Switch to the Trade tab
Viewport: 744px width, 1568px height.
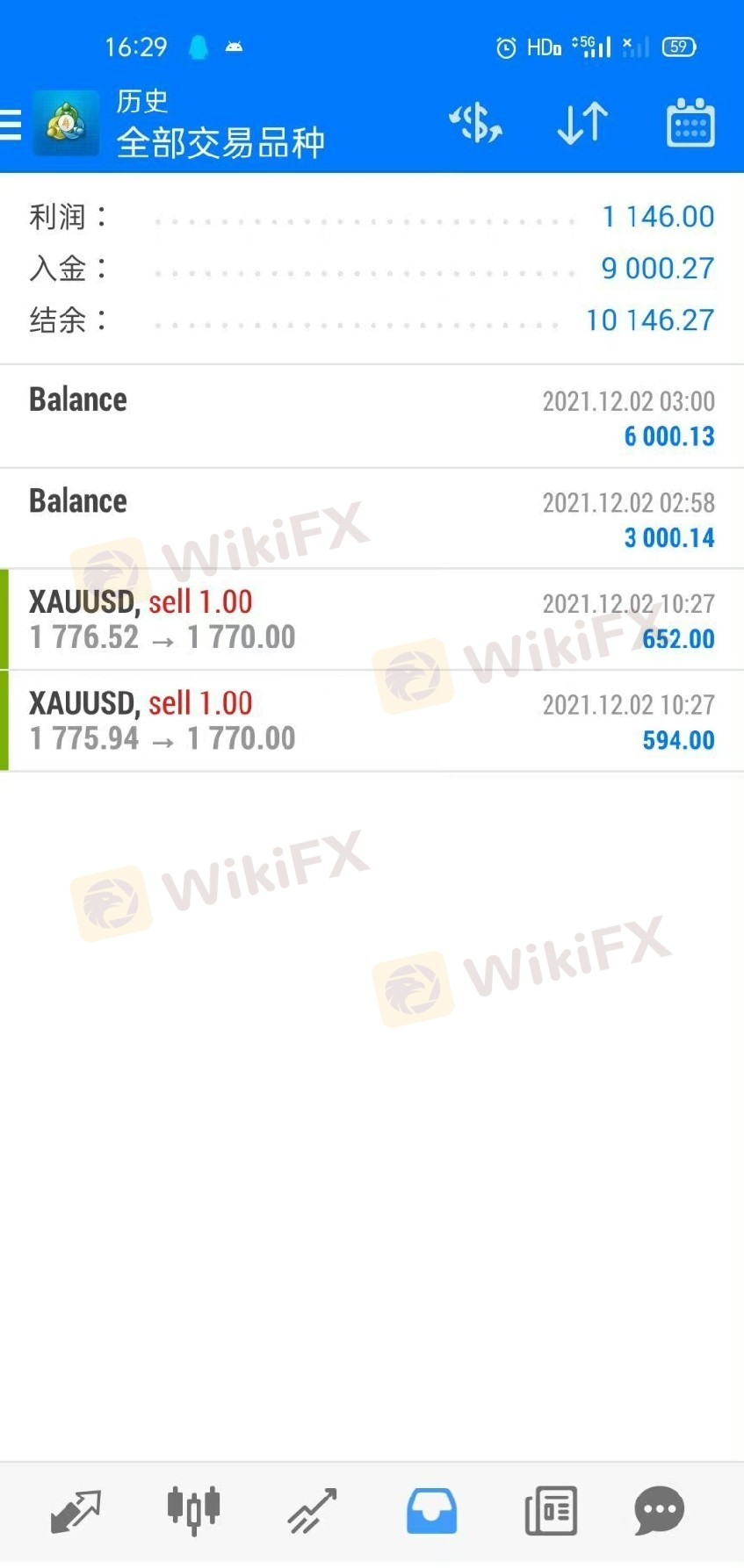pos(312,1511)
